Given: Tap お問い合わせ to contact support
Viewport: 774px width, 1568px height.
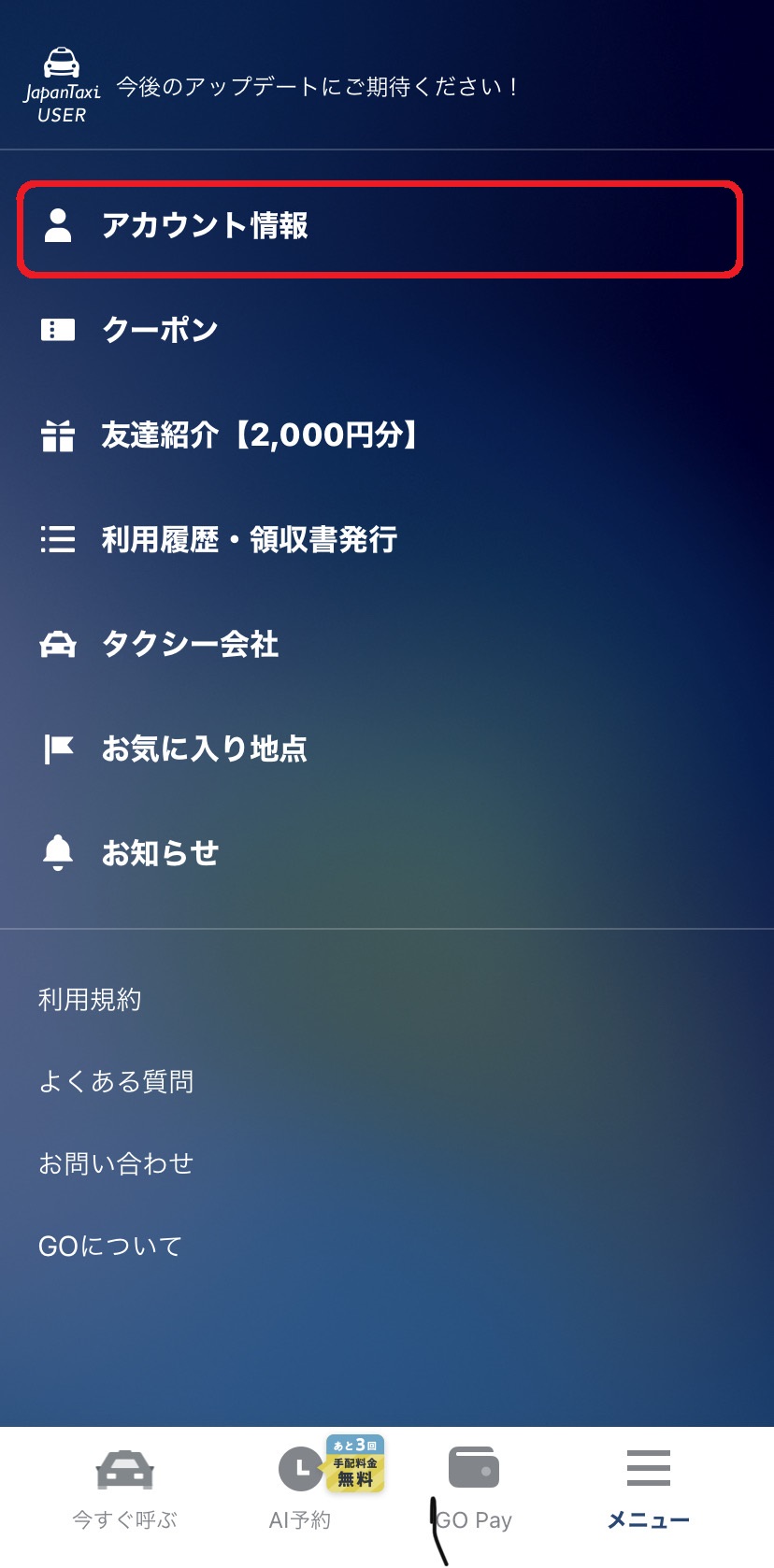Looking at the screenshot, I should [x=116, y=1164].
